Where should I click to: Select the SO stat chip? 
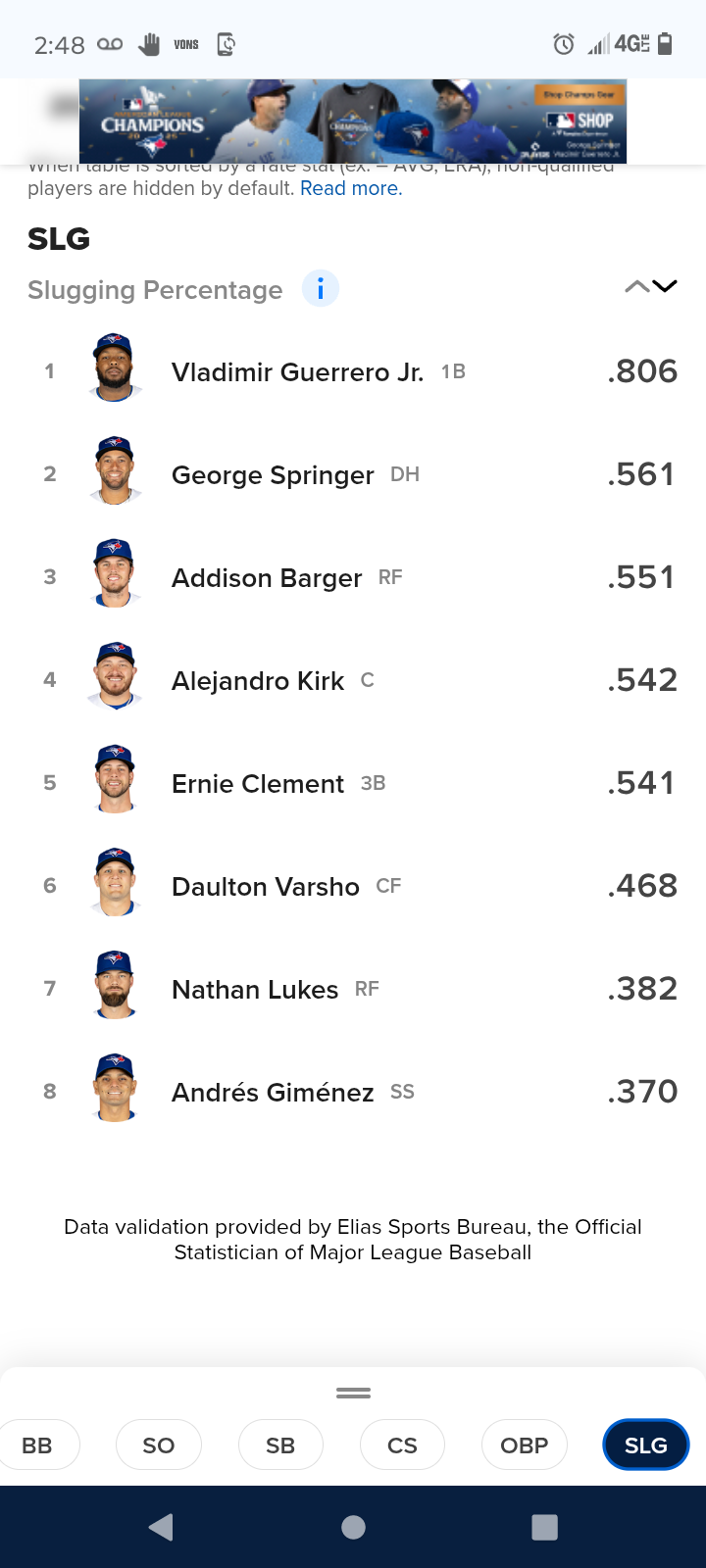tap(159, 1445)
